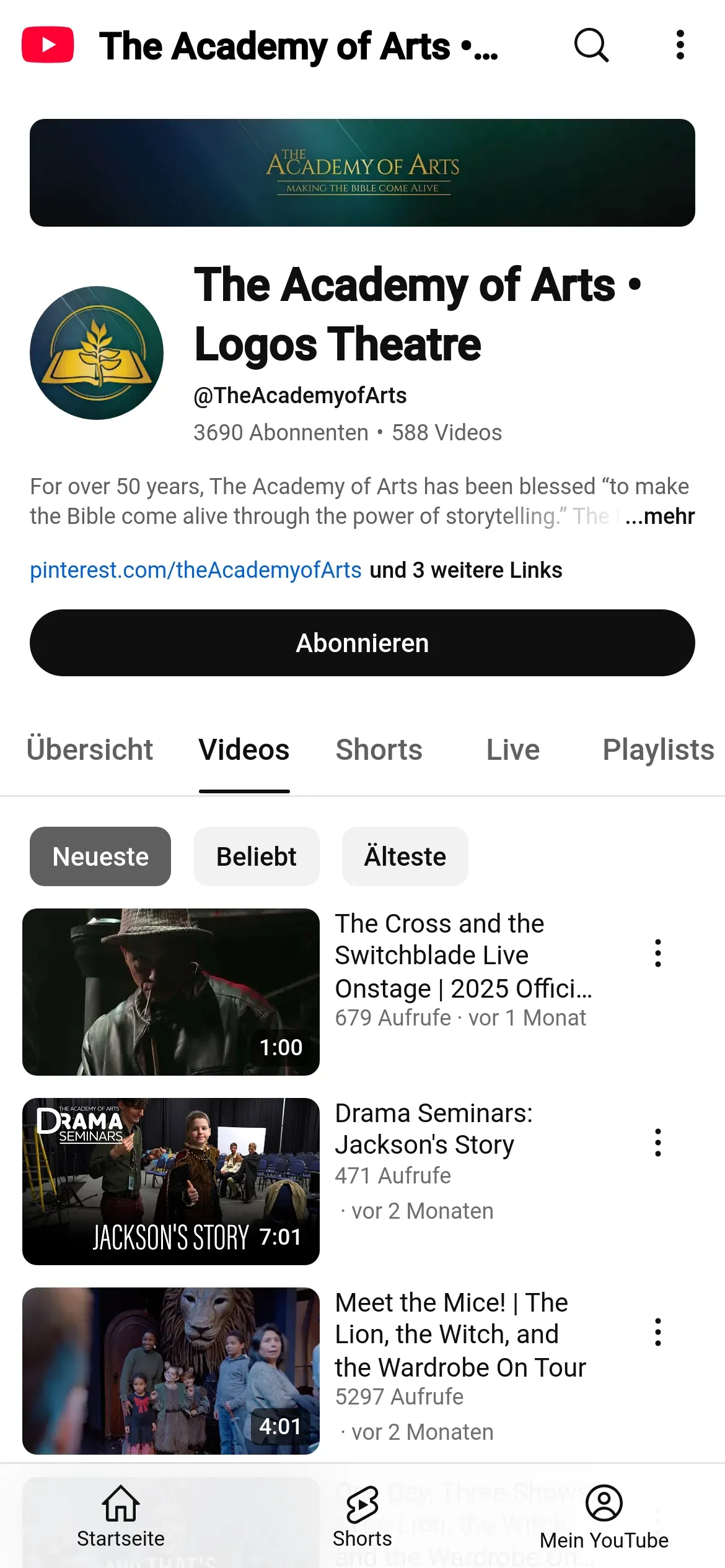Switch to the Playlists tab
The height and width of the screenshot is (1568, 725).
click(658, 750)
